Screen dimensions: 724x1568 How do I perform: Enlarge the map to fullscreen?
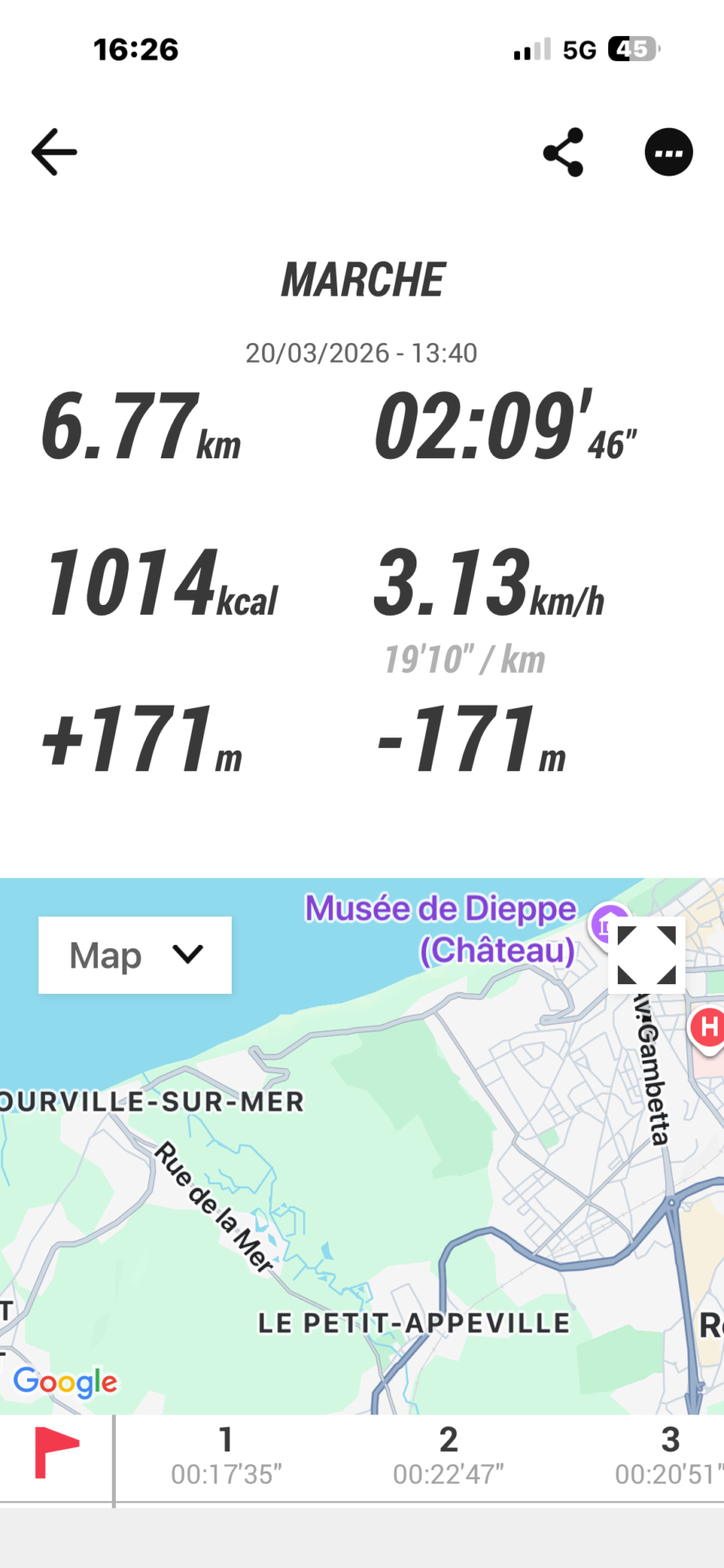[646, 955]
